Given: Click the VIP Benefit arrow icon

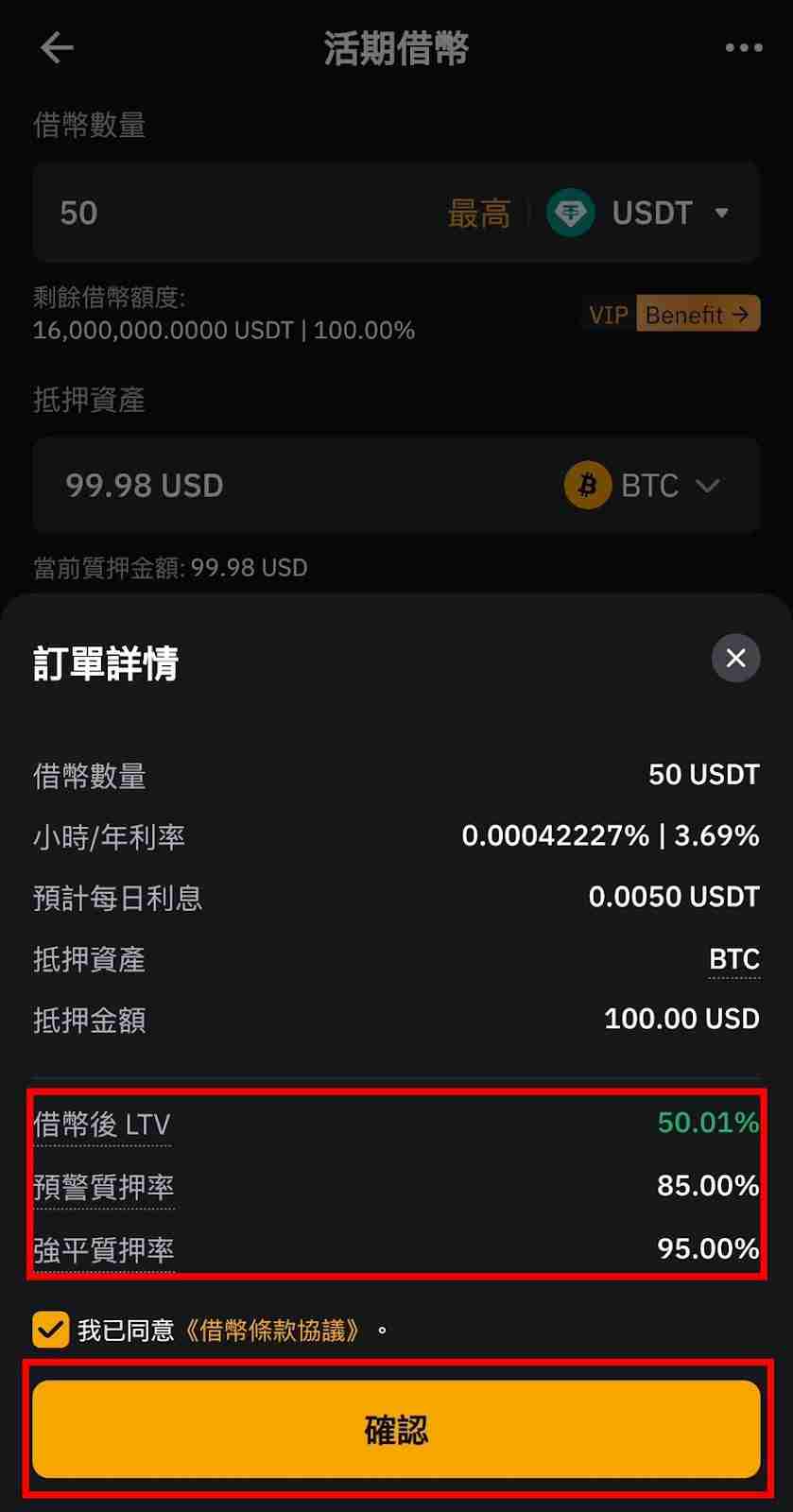Looking at the screenshot, I should pyautogui.click(x=743, y=314).
